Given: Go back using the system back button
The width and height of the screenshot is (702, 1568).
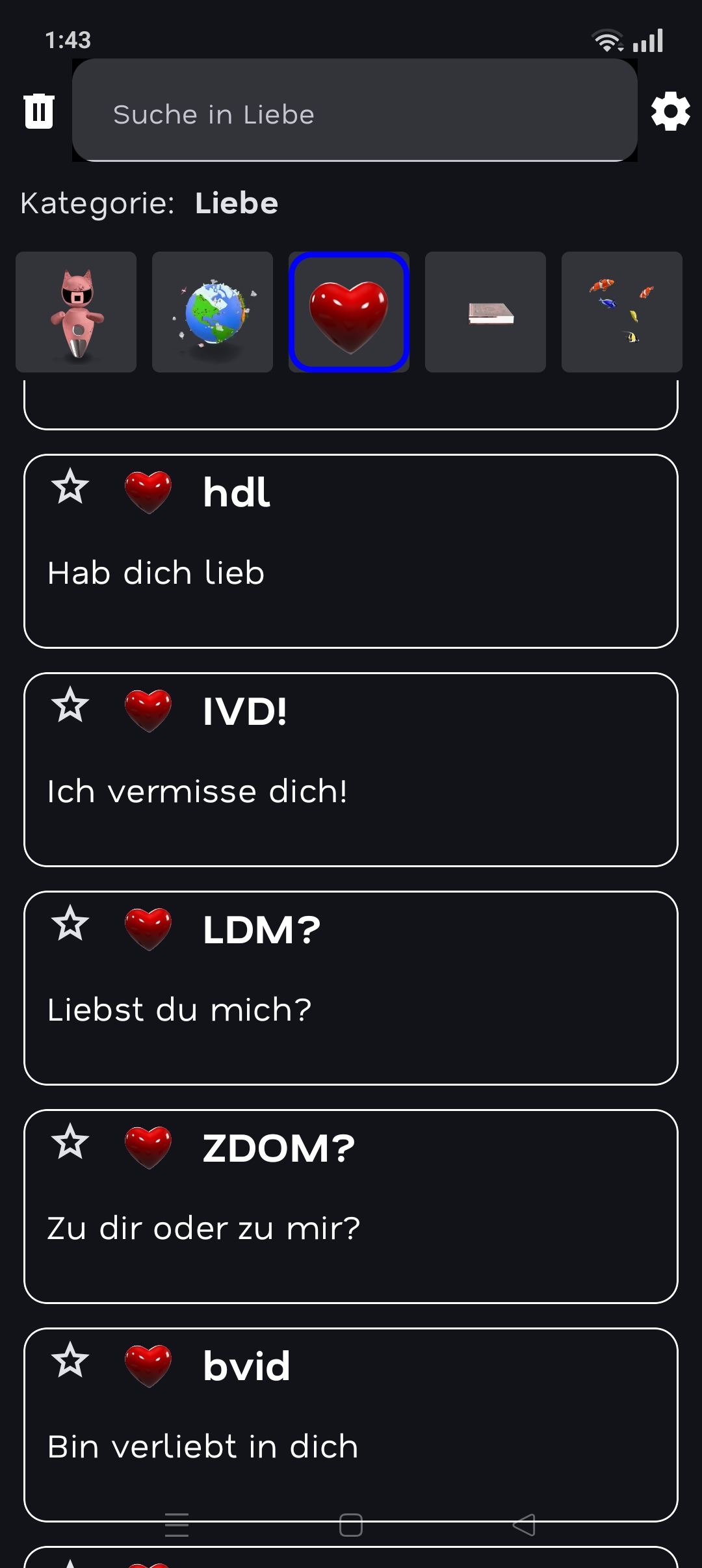Looking at the screenshot, I should (x=524, y=1524).
